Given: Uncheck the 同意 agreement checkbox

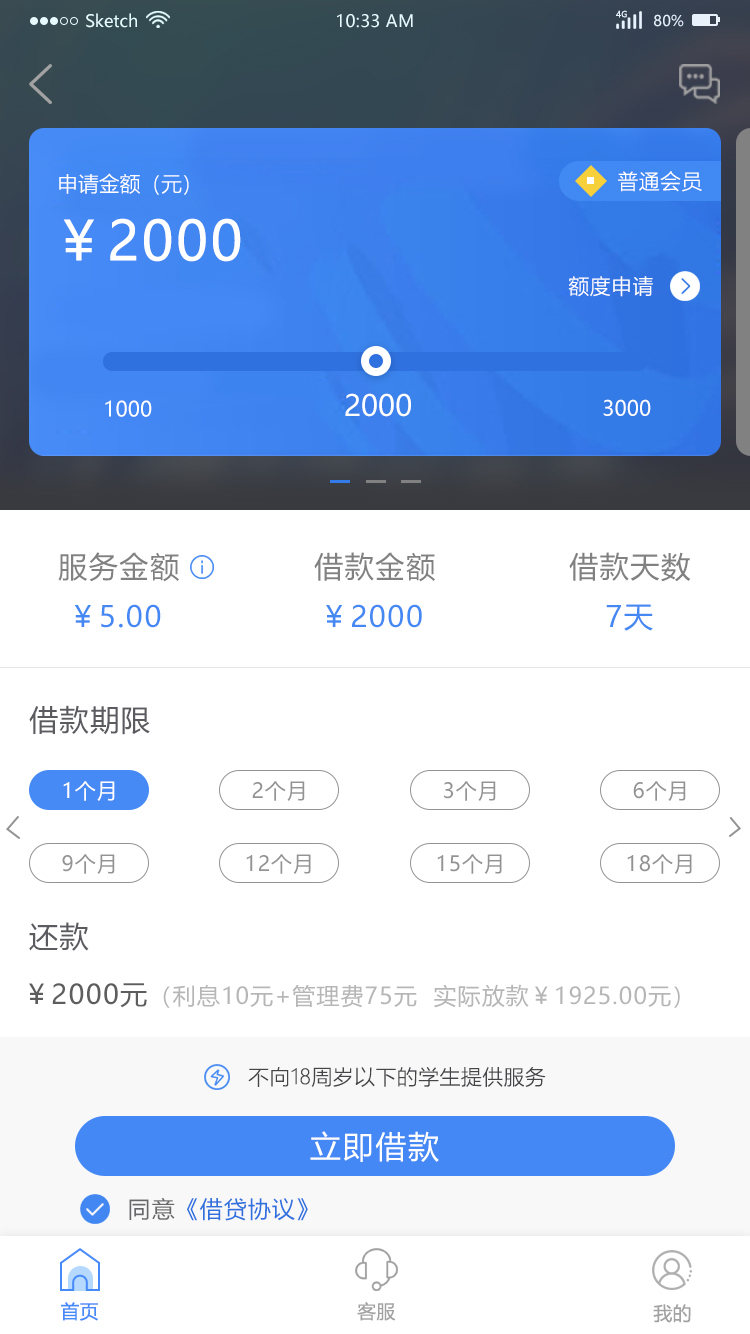Looking at the screenshot, I should 95,1209.
